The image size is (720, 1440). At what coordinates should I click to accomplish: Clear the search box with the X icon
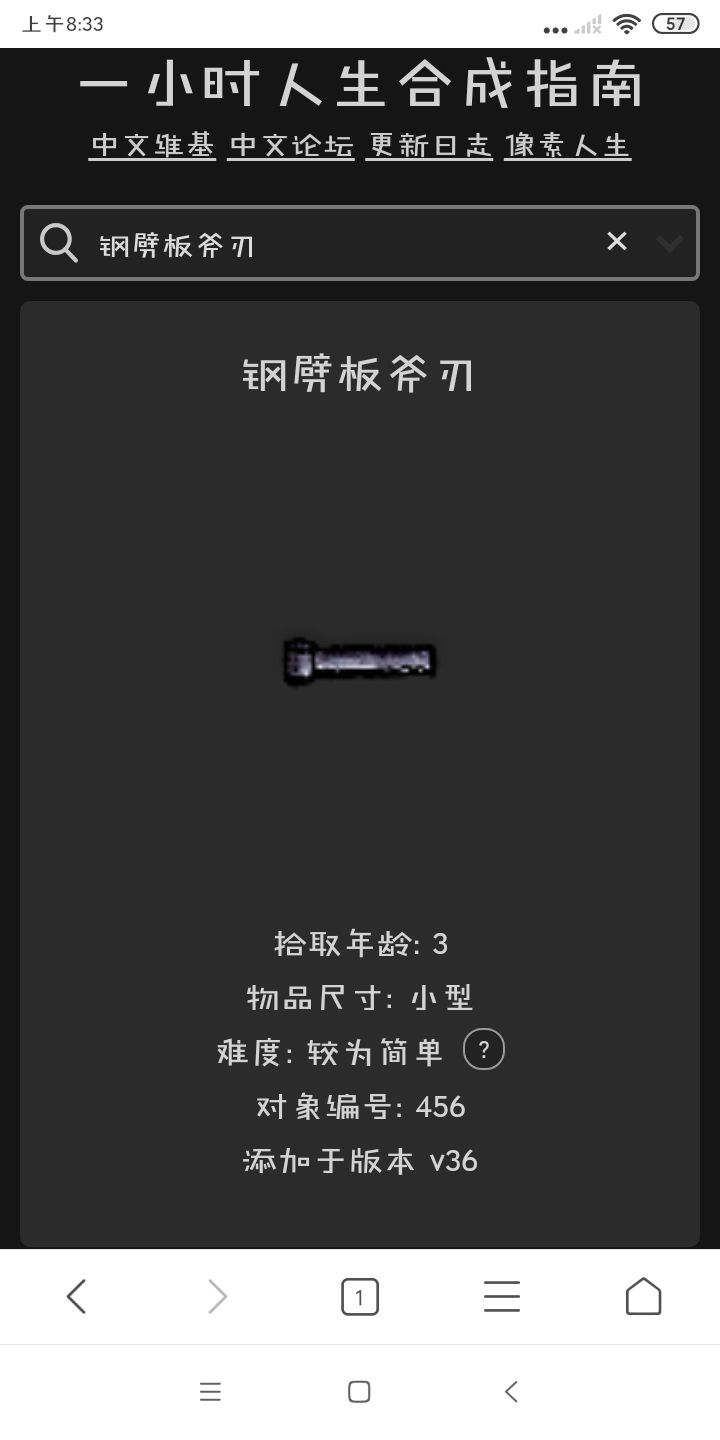click(x=616, y=242)
